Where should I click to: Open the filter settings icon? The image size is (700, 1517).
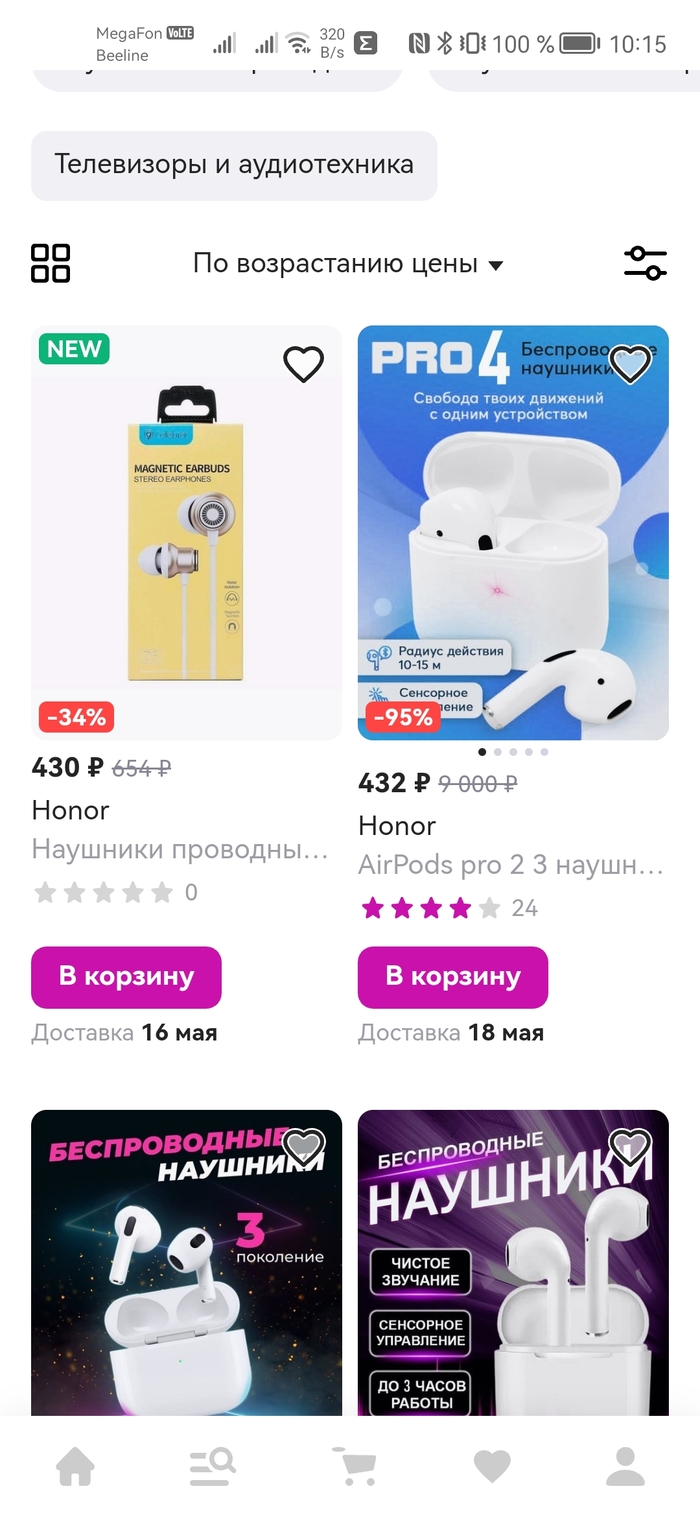[x=645, y=263]
